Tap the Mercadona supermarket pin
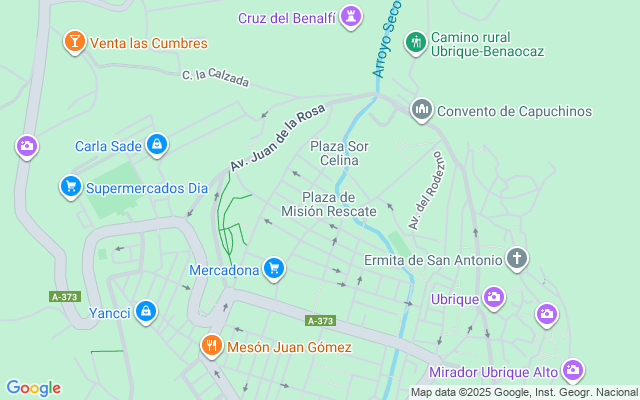 click(275, 268)
